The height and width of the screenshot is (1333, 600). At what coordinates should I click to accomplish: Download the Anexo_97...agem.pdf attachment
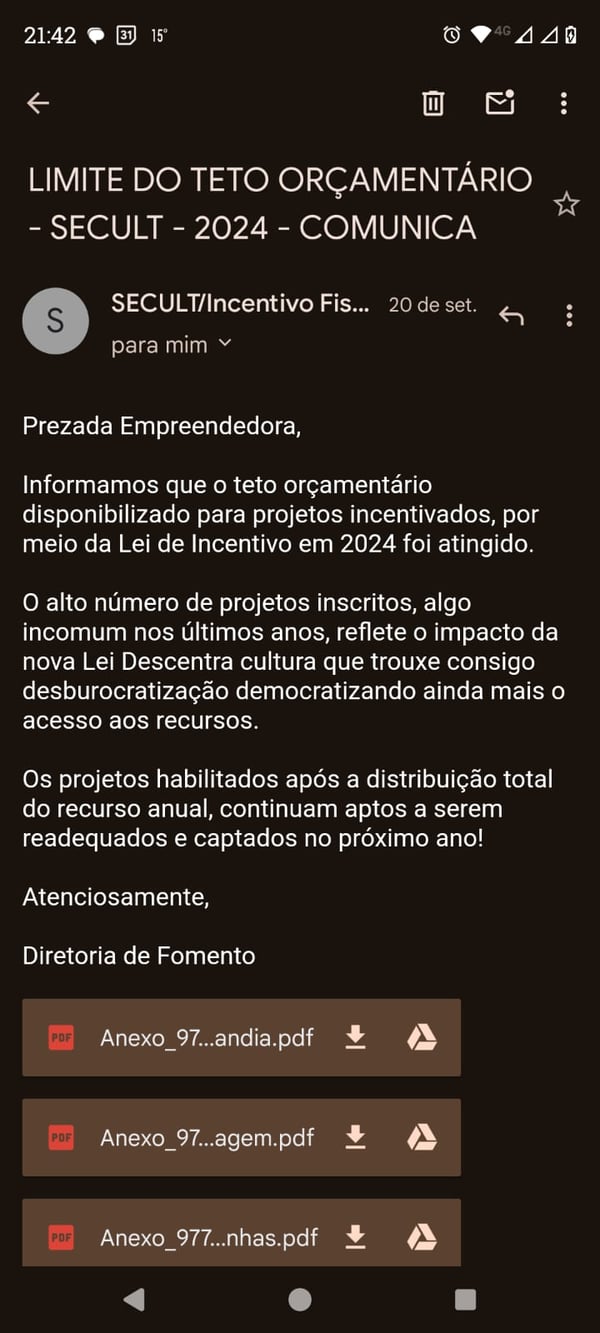[x=355, y=1138]
